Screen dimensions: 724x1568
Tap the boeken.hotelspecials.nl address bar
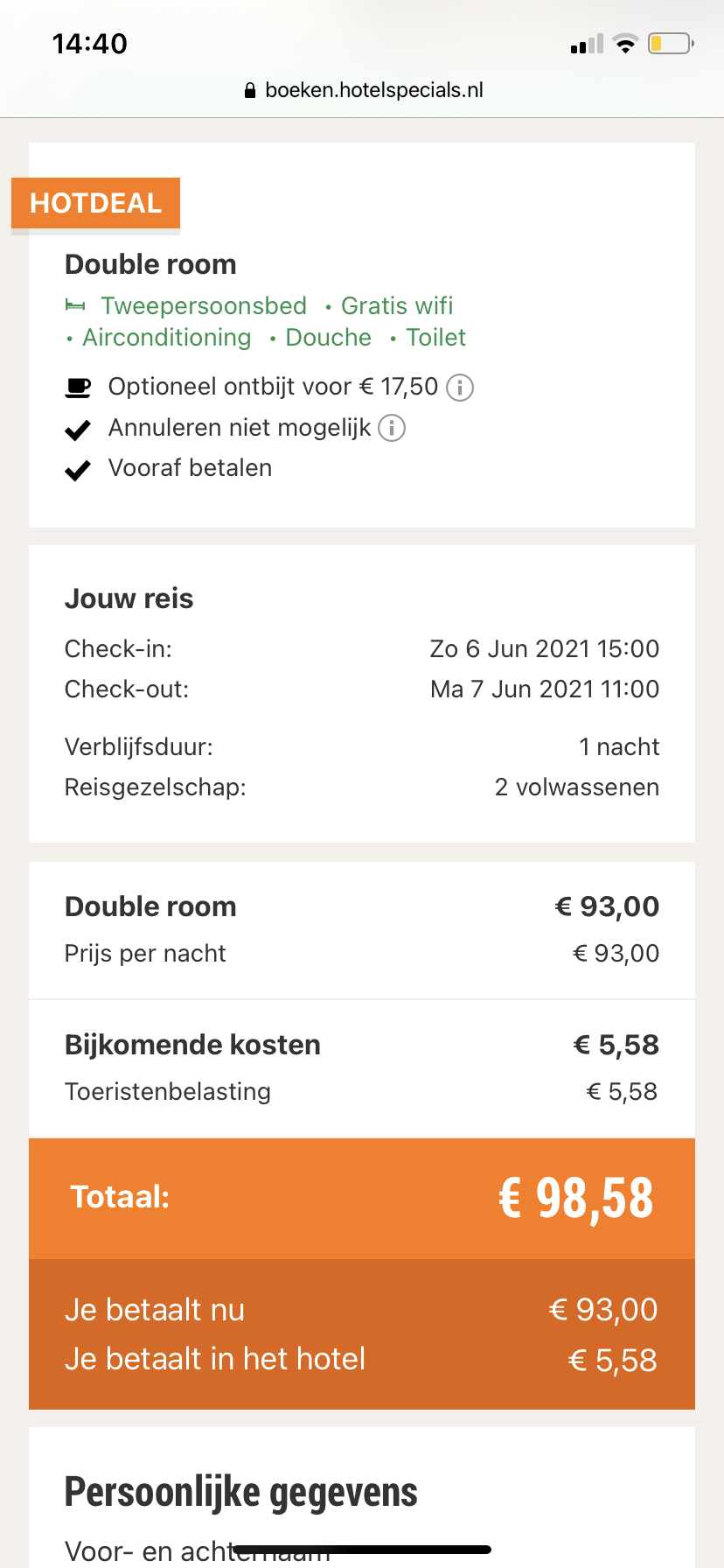pyautogui.click(x=363, y=90)
